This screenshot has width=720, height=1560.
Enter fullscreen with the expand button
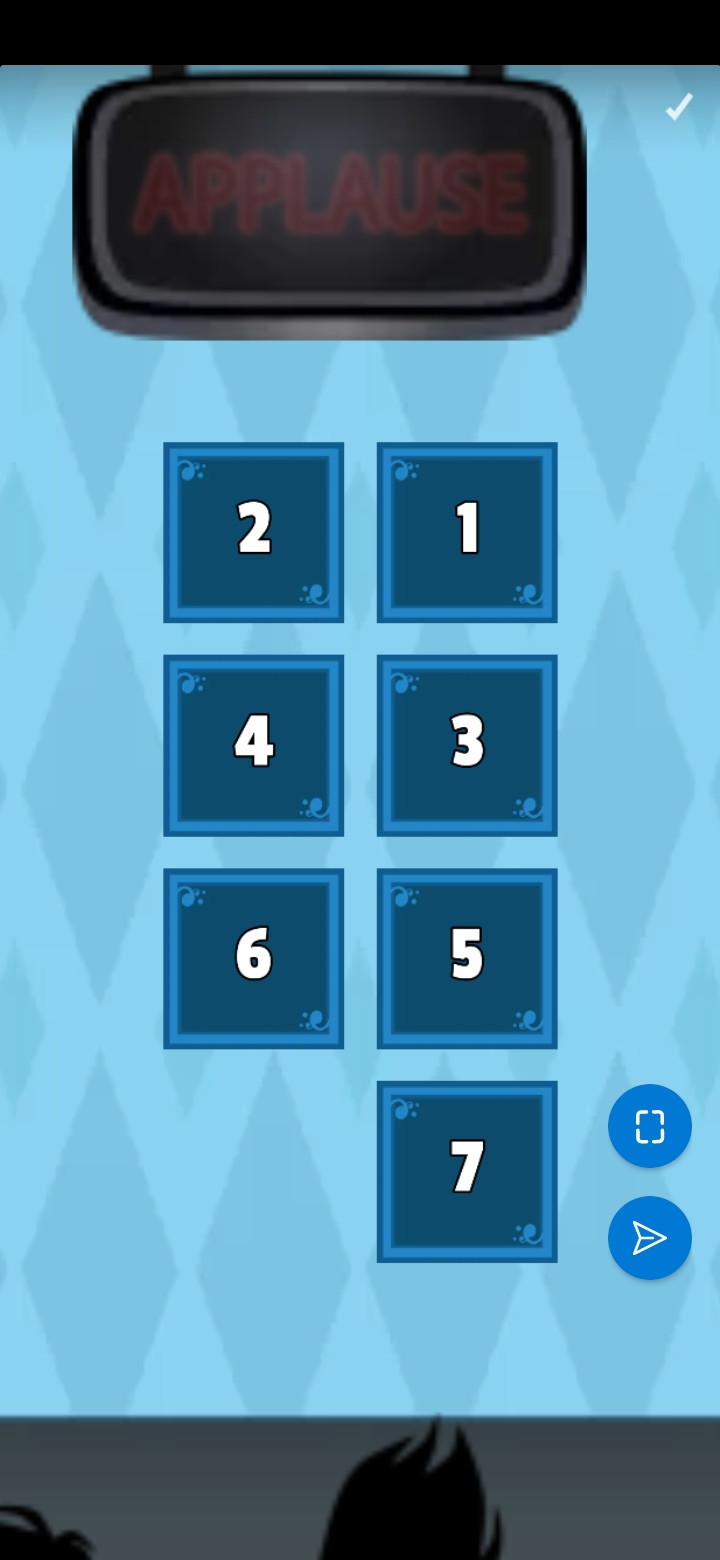(x=650, y=1126)
